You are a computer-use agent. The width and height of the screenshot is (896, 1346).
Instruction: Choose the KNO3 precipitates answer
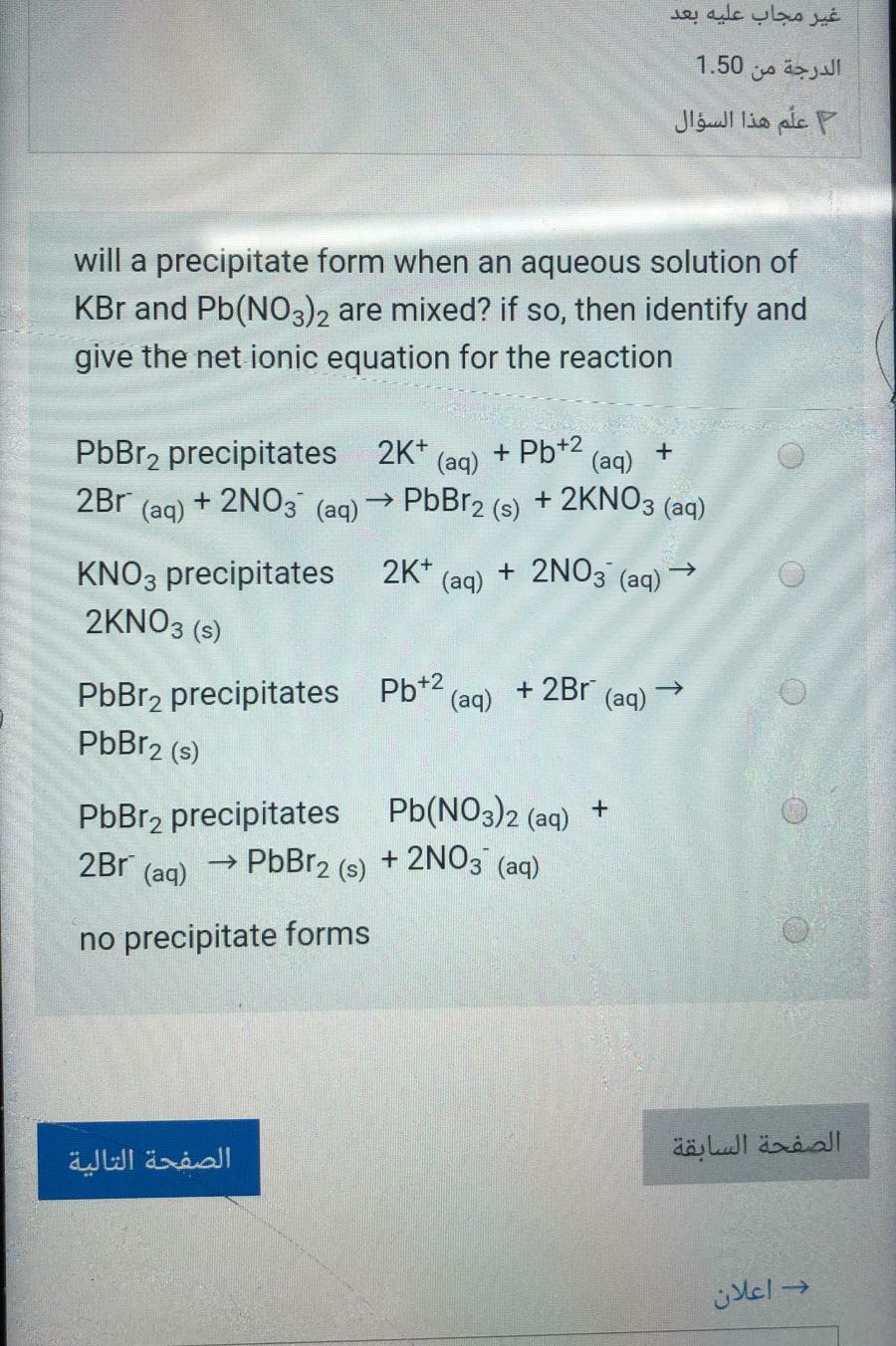791,575
